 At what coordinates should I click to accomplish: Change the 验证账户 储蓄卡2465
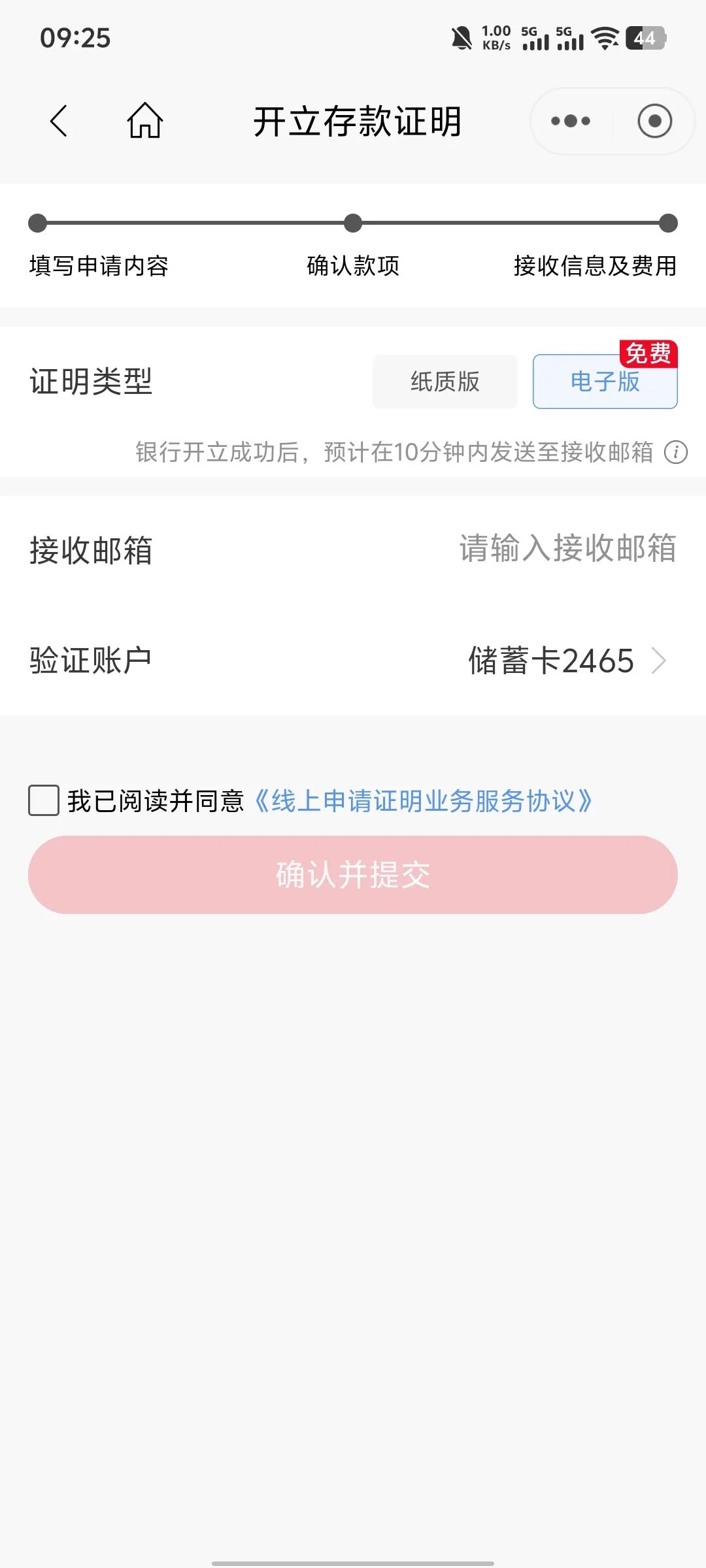(x=566, y=661)
